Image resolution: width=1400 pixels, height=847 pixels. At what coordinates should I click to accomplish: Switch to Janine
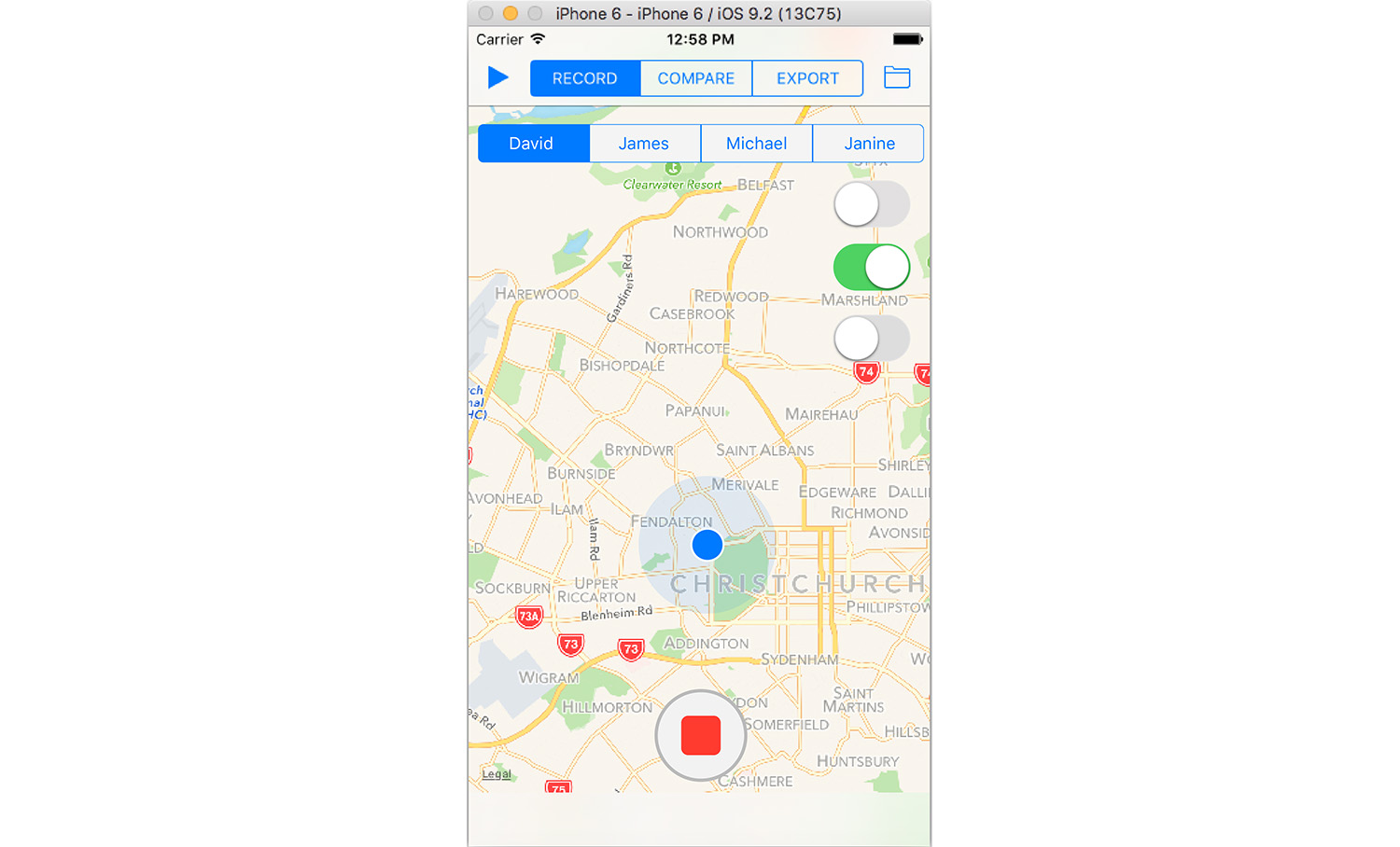point(869,144)
